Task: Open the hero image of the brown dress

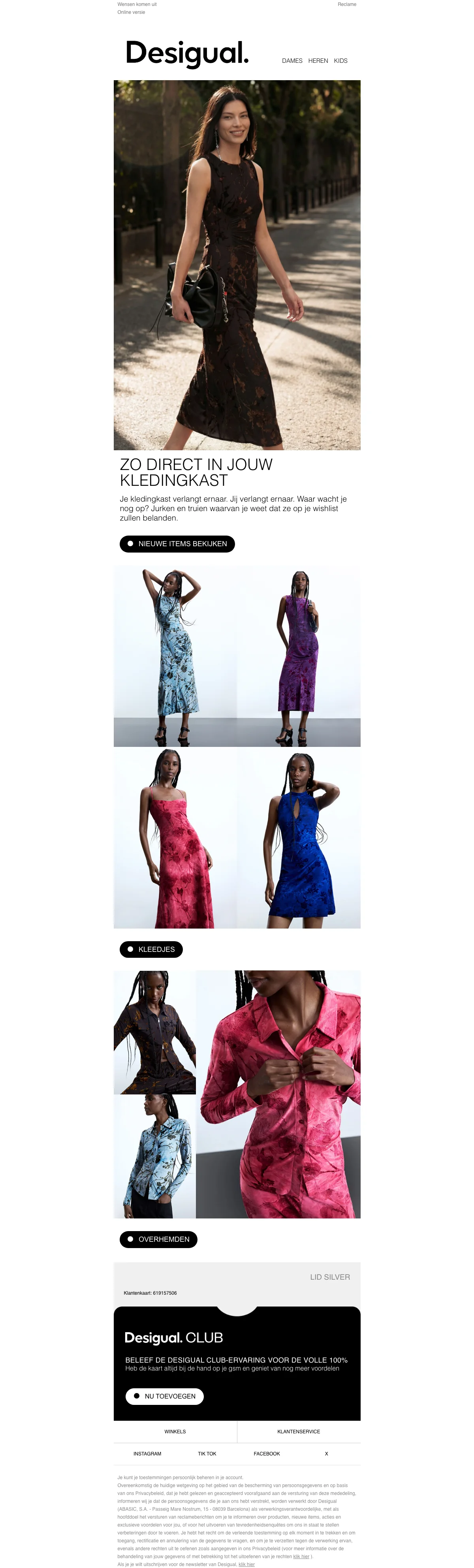Action: pos(237,265)
